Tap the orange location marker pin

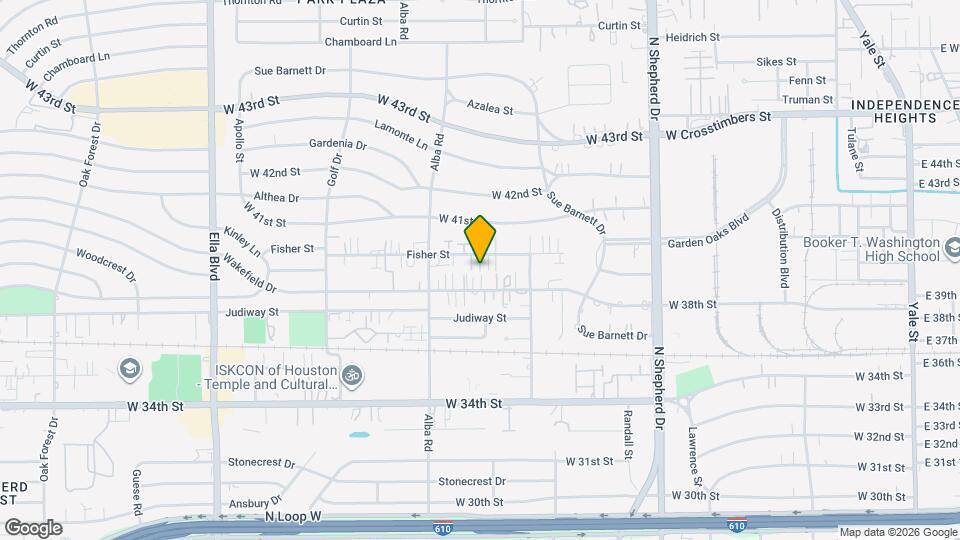pos(481,239)
